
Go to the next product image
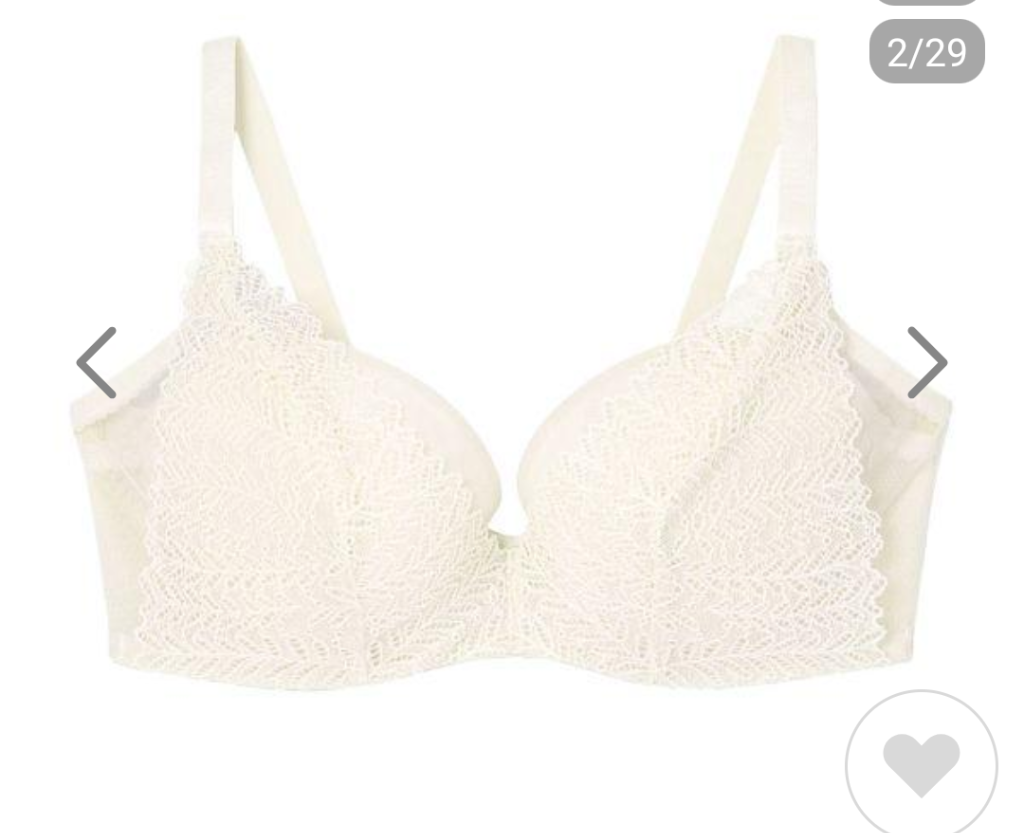(x=926, y=362)
